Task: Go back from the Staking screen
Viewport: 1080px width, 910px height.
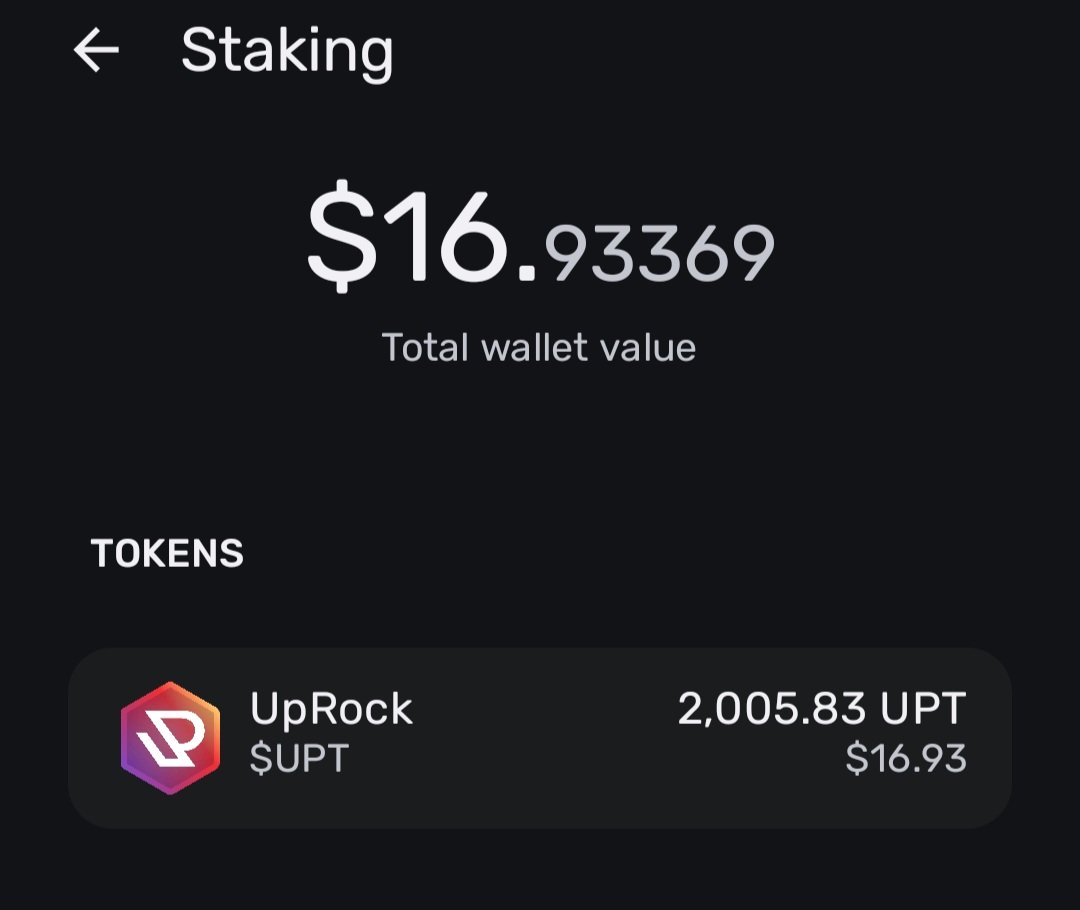Action: click(96, 50)
